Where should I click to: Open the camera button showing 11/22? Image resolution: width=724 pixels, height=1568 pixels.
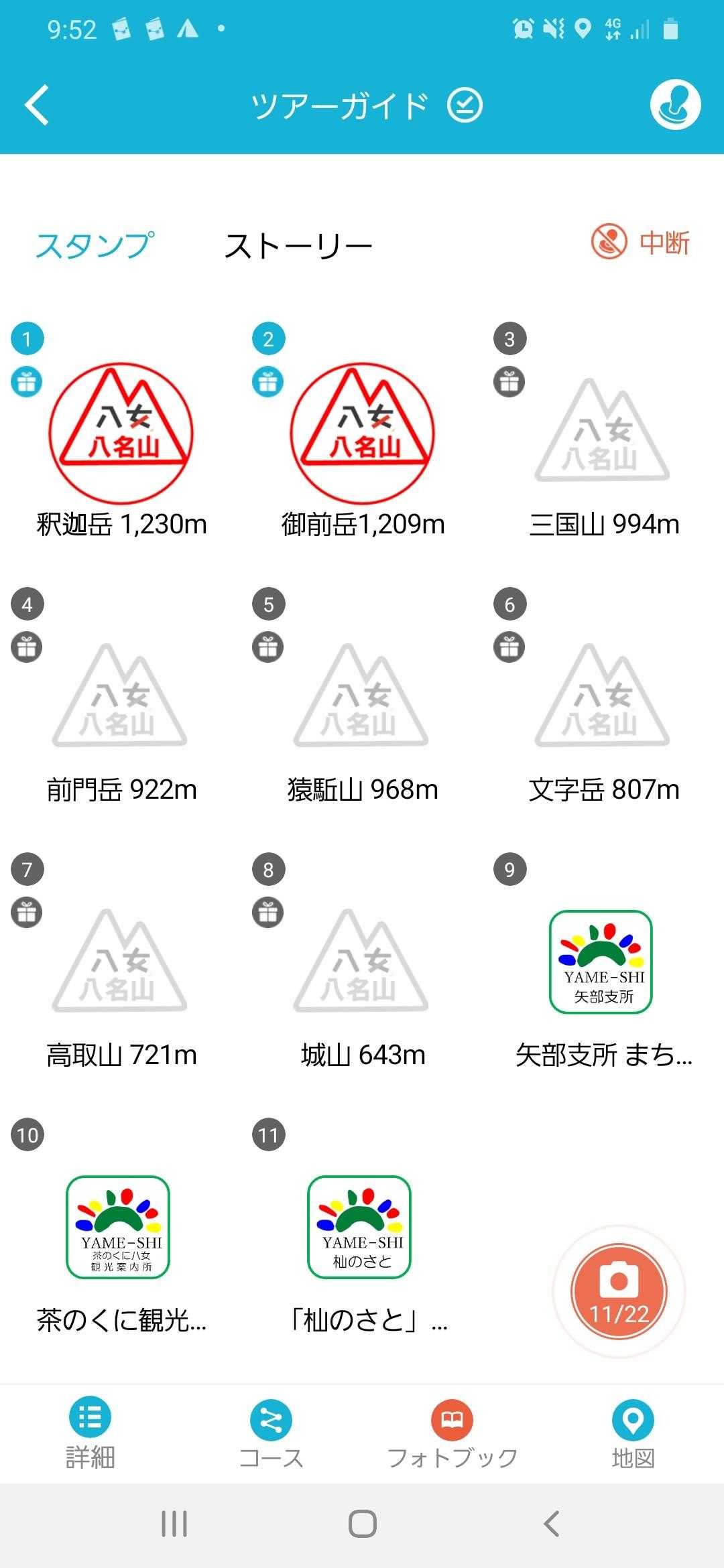[619, 1291]
